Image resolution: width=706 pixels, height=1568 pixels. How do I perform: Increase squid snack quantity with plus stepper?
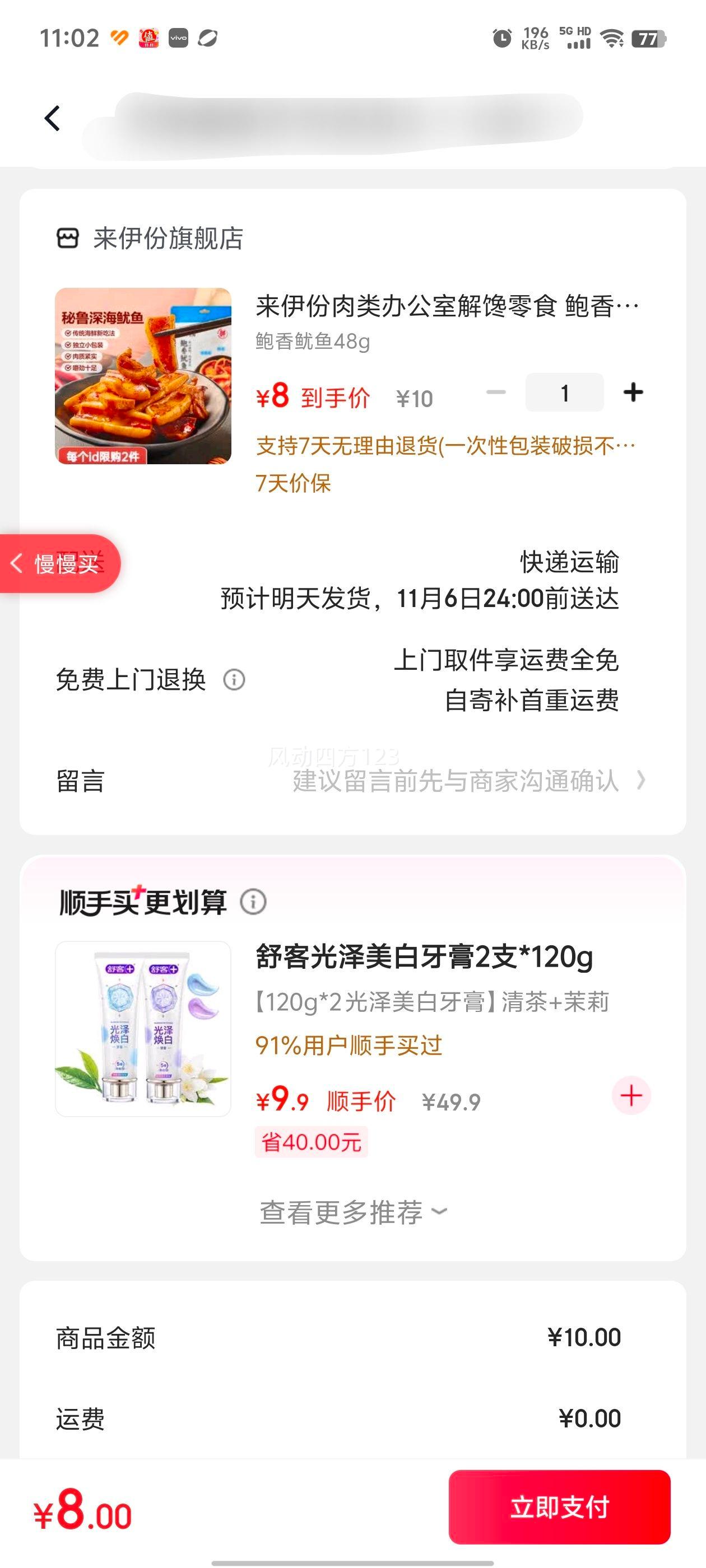(632, 393)
